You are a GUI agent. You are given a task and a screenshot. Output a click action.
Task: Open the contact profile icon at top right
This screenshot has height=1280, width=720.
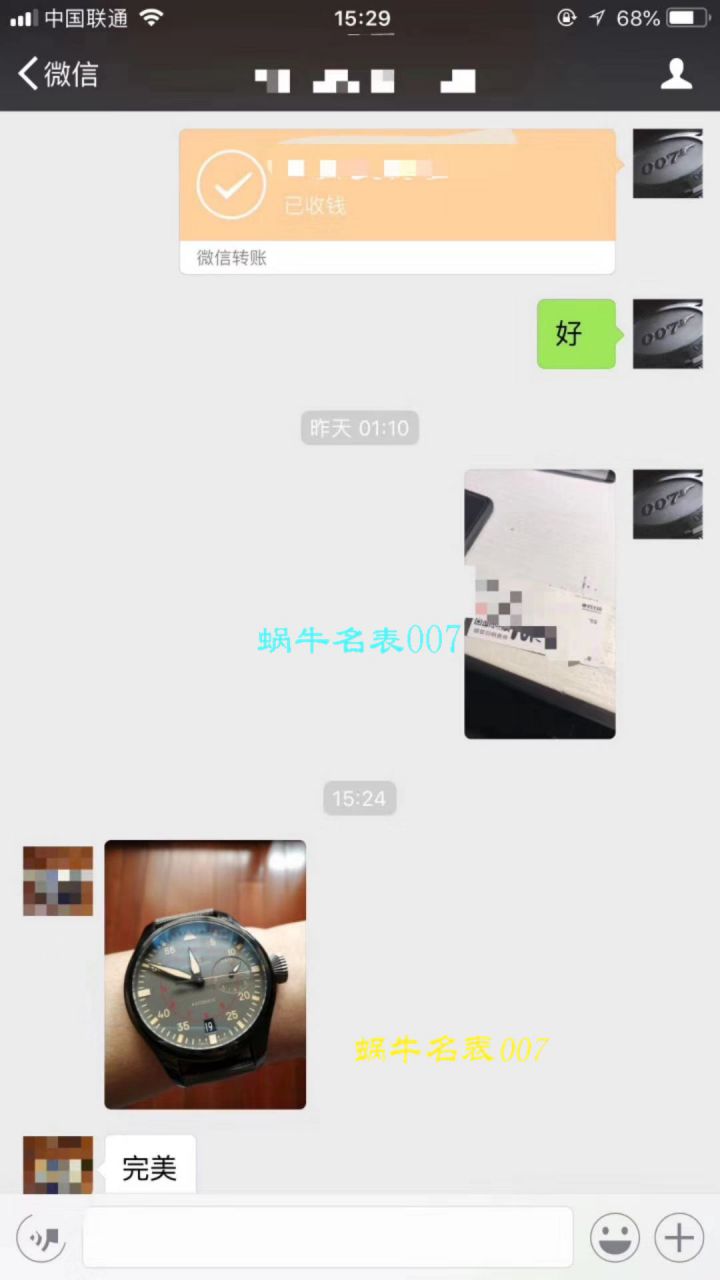676,75
